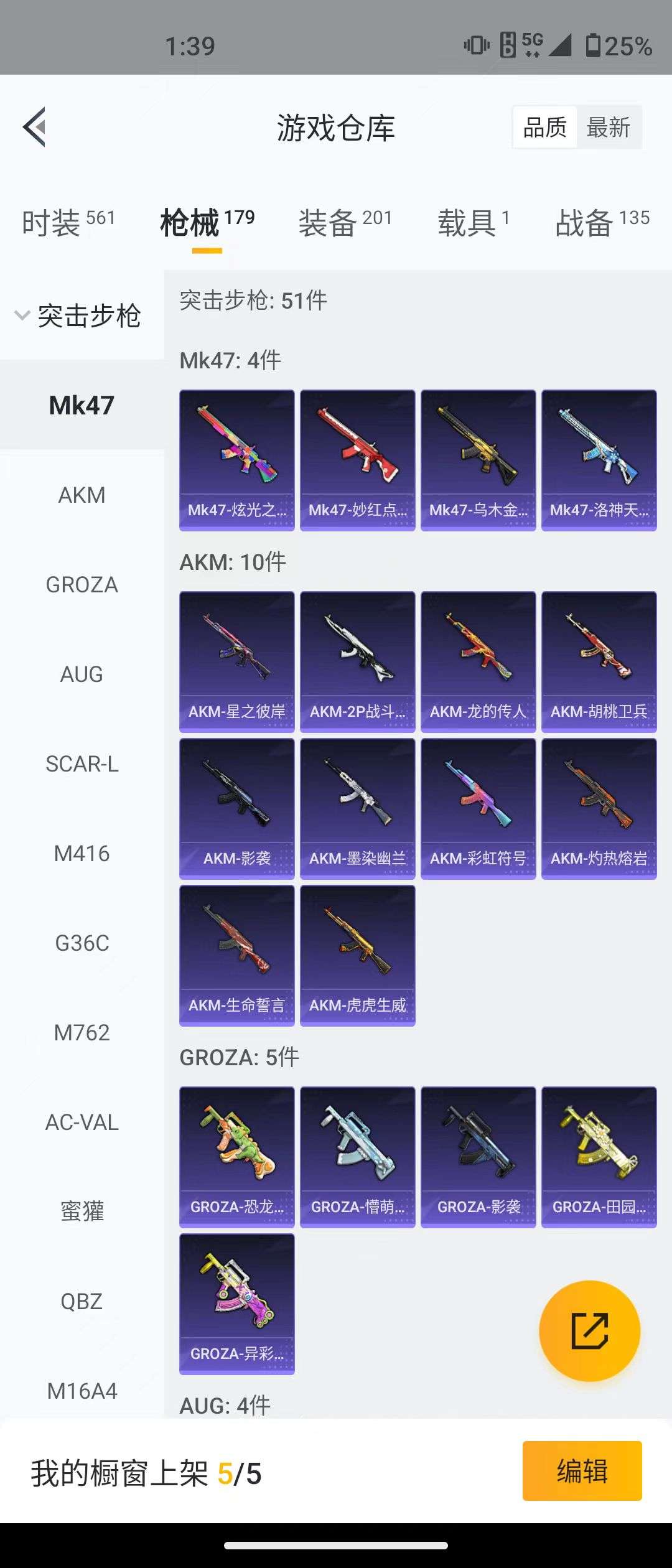The image size is (672, 1568).
Task: Tap the orange share floating button
Action: tap(589, 1332)
